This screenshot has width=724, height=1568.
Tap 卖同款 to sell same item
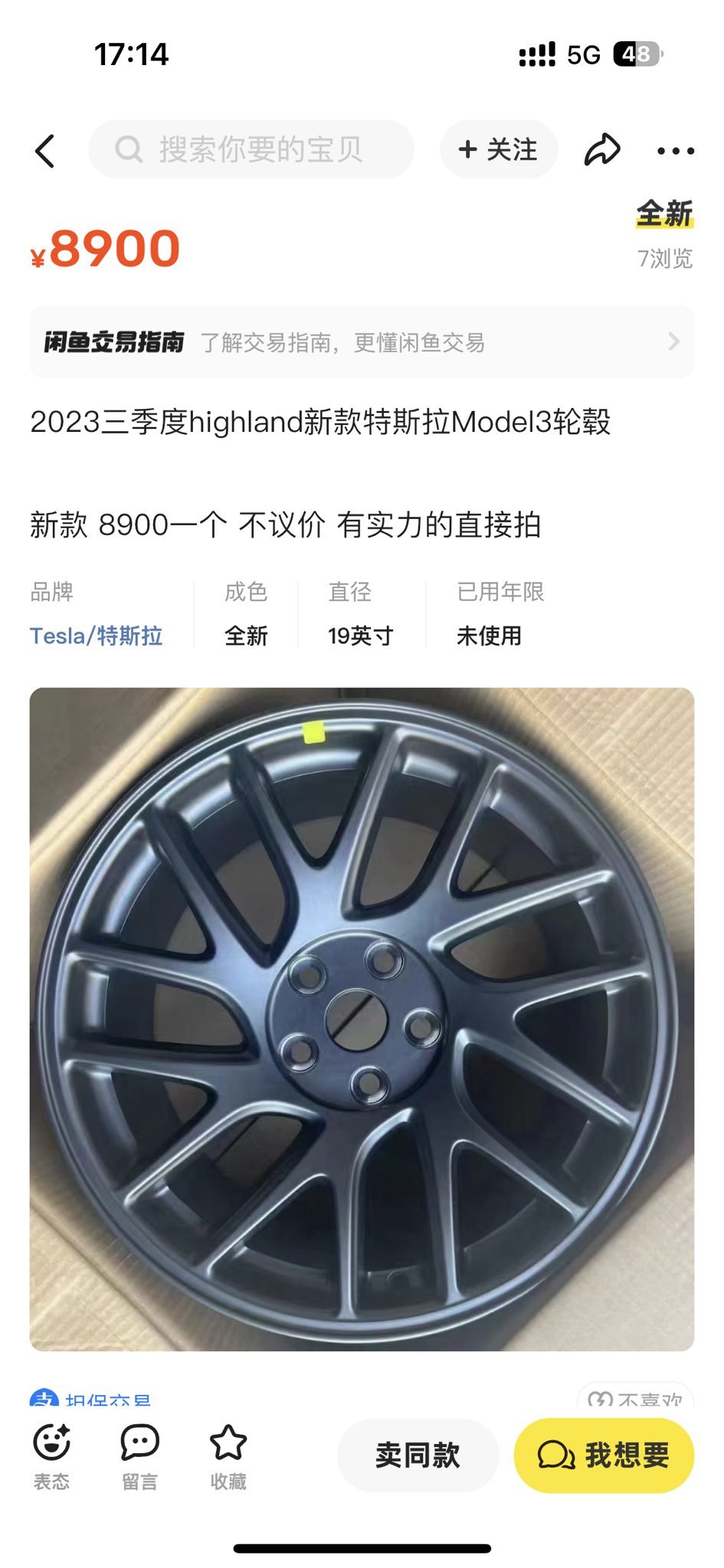[x=418, y=1455]
